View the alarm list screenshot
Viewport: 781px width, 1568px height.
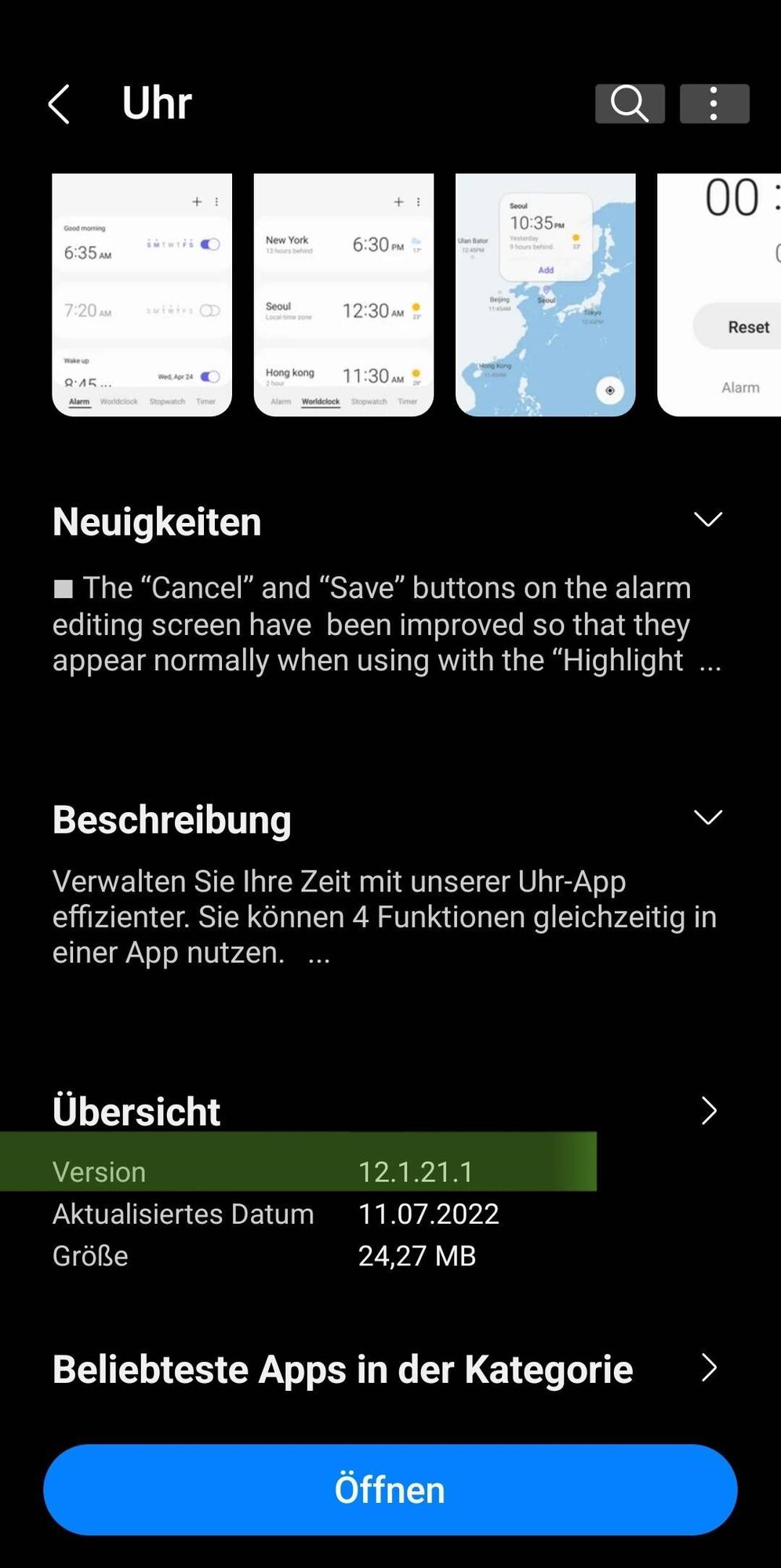(142, 295)
